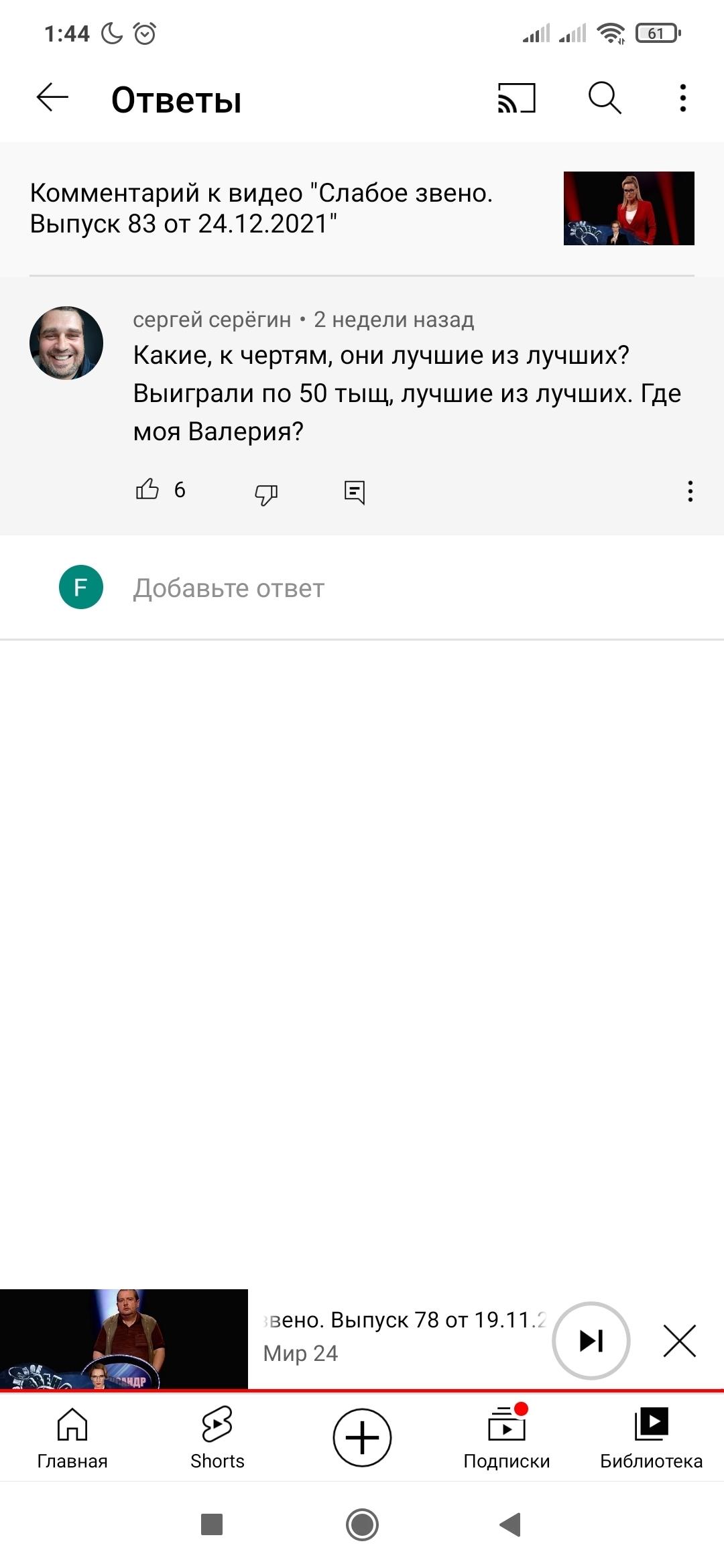The image size is (724, 1568).
Task: Like сергей серёгин's comment
Action: (x=147, y=490)
